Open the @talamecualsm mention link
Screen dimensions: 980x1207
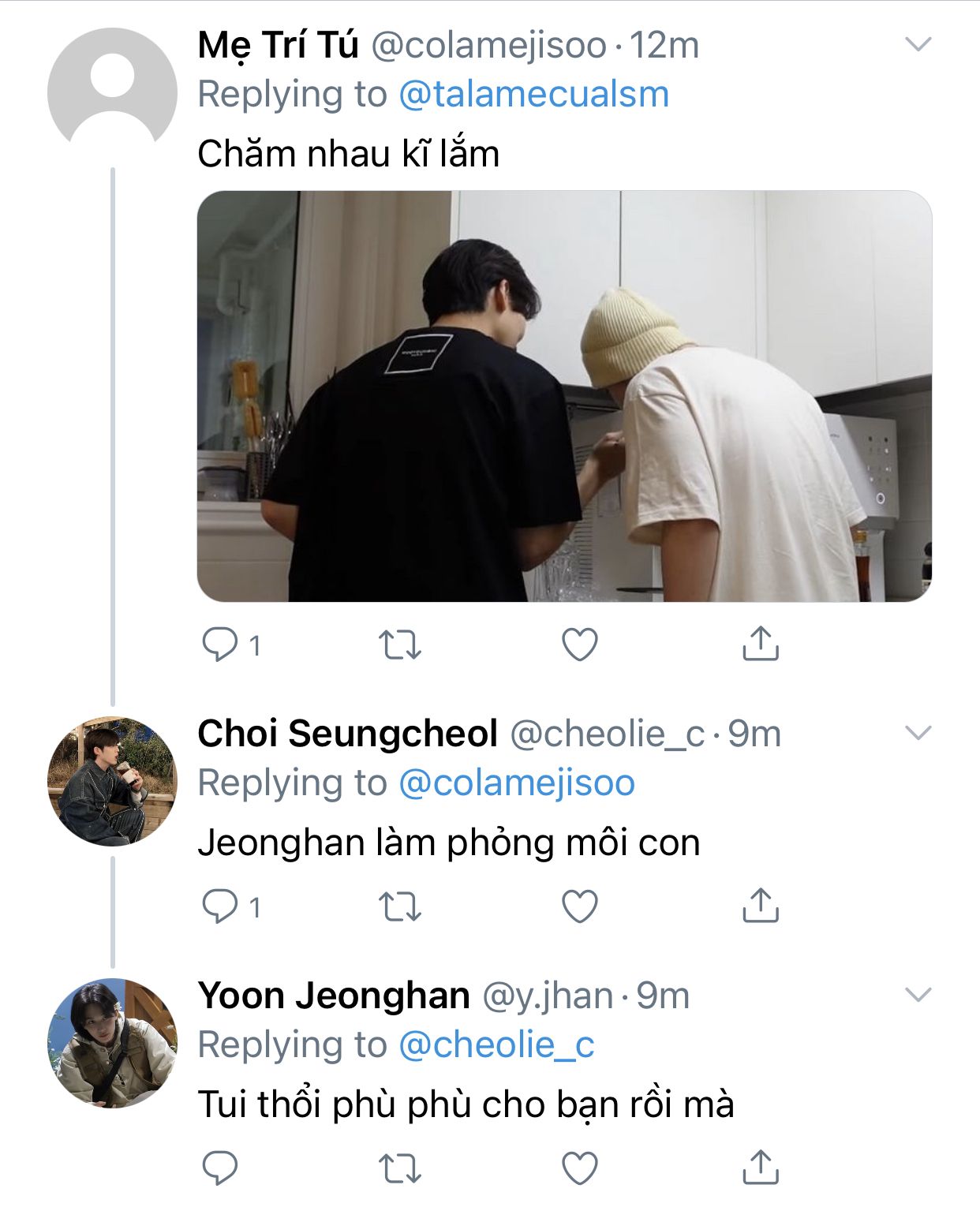pyautogui.click(x=533, y=95)
